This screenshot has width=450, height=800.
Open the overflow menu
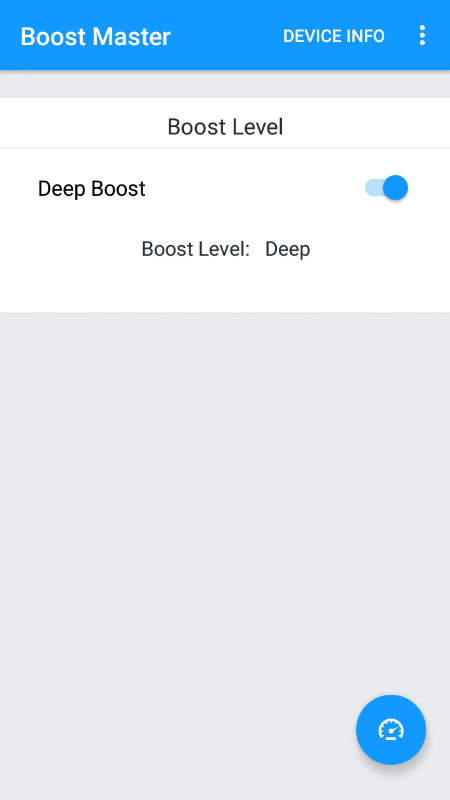tap(422, 36)
